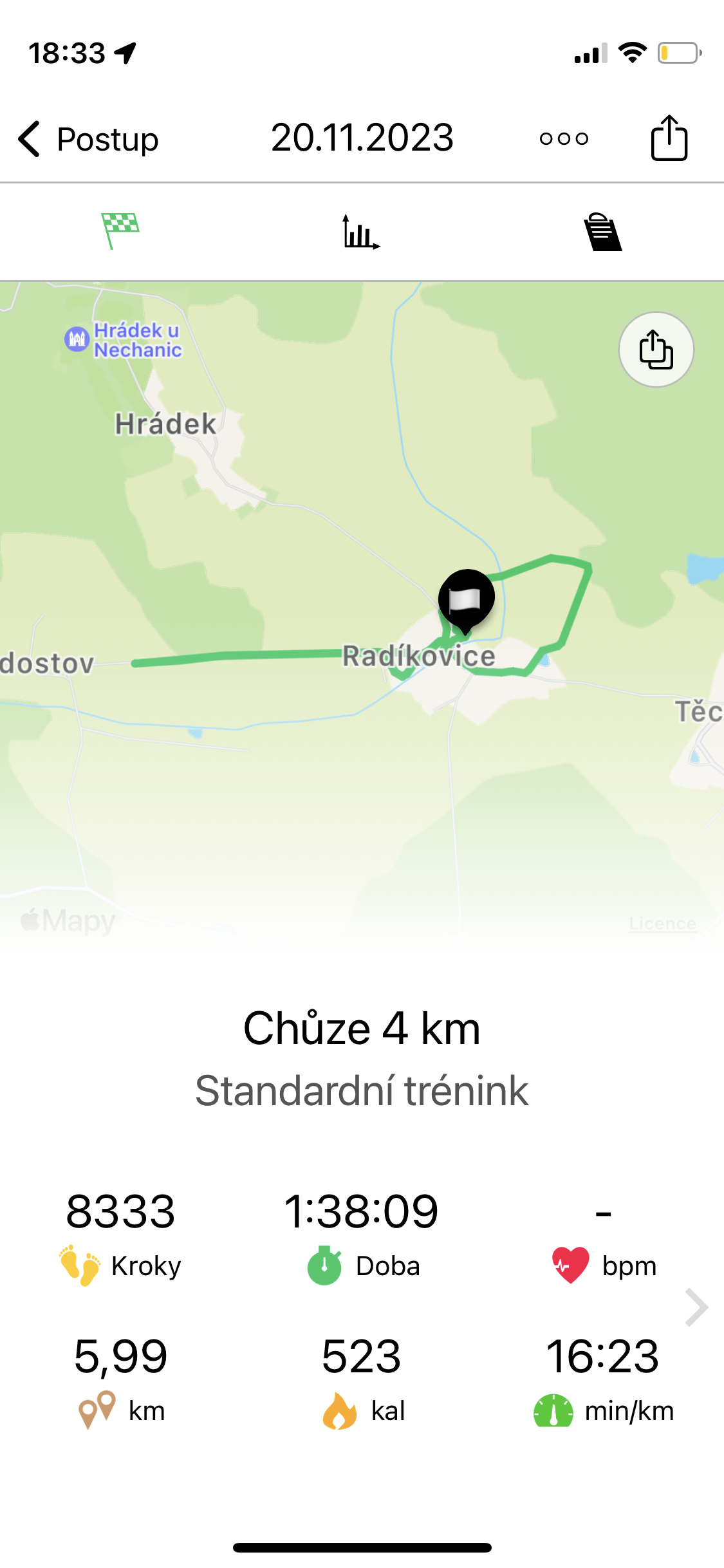Viewport: 724px width, 1568px height.
Task: Open the notes list tab
Action: coord(602,232)
